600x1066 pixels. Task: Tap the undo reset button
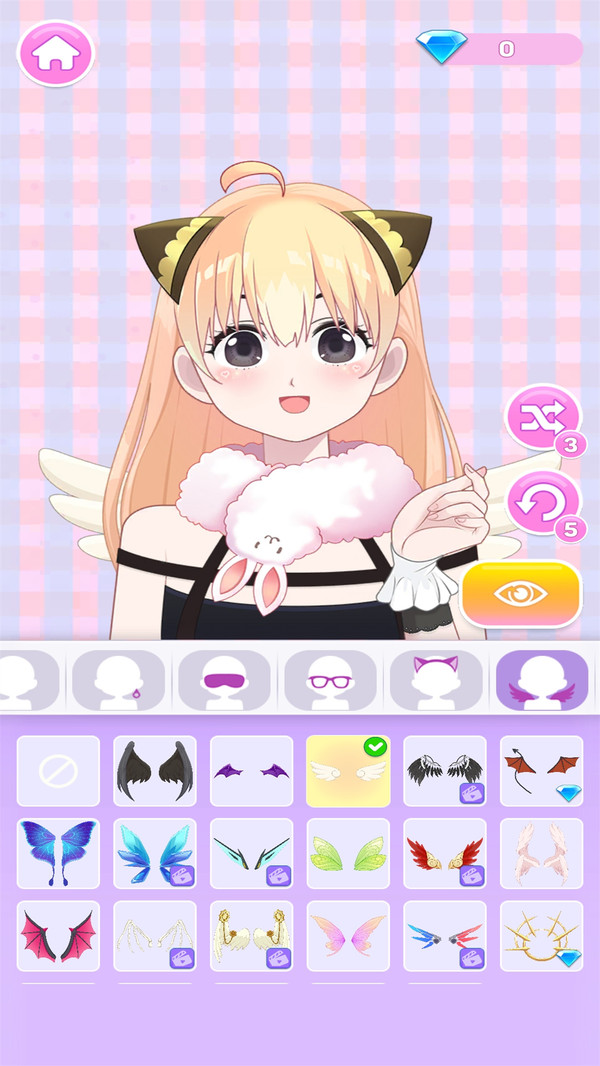[x=542, y=502]
